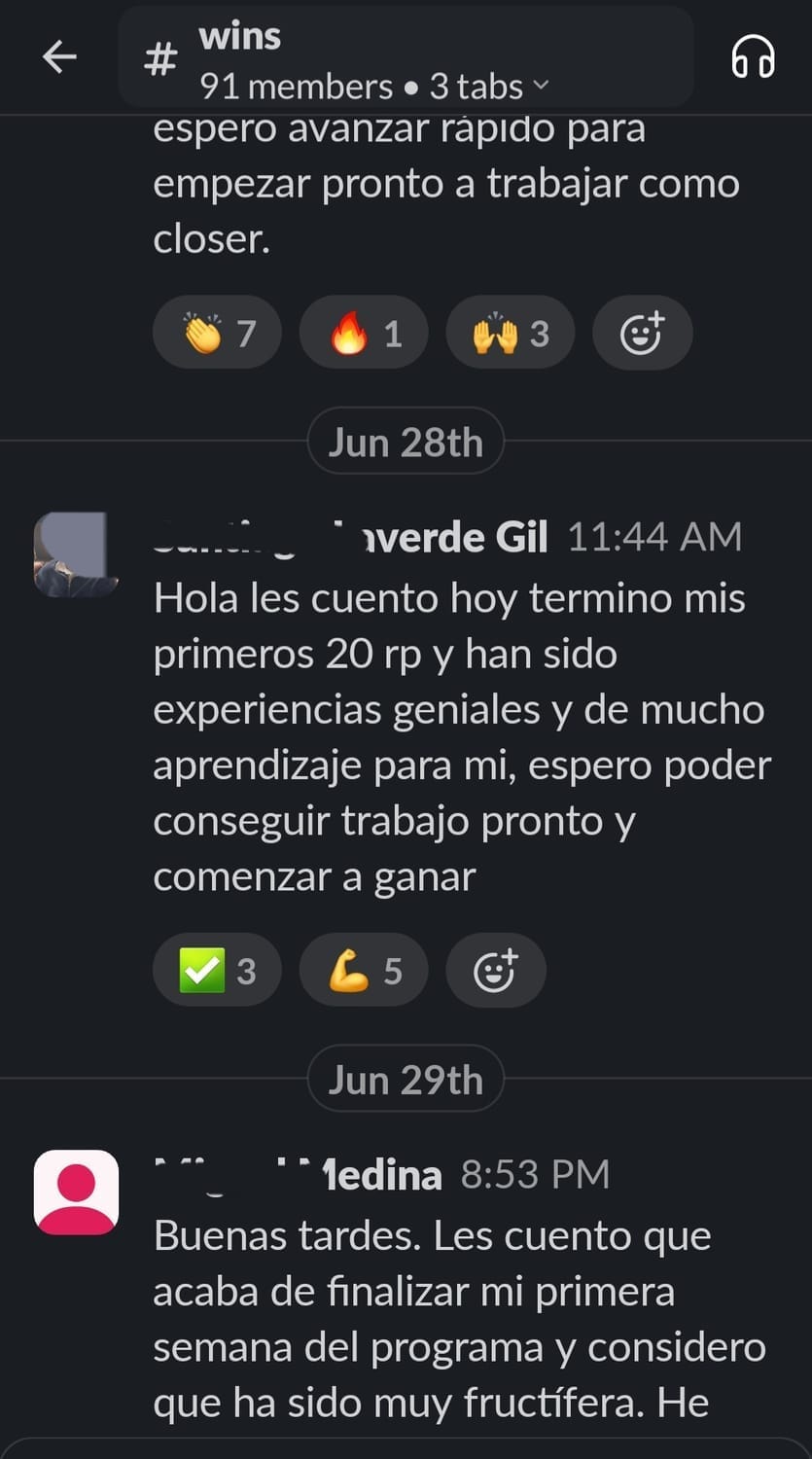The height and width of the screenshot is (1459, 812).
Task: Add a reaction to the closer message
Action: [642, 334]
